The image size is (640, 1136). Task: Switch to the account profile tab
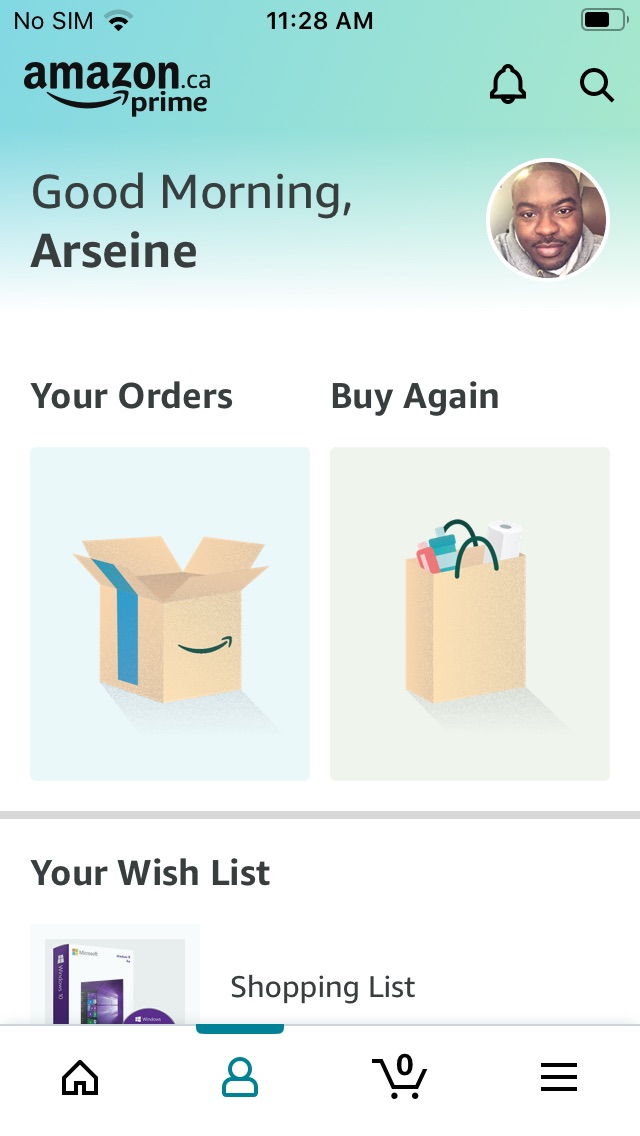(240, 1077)
